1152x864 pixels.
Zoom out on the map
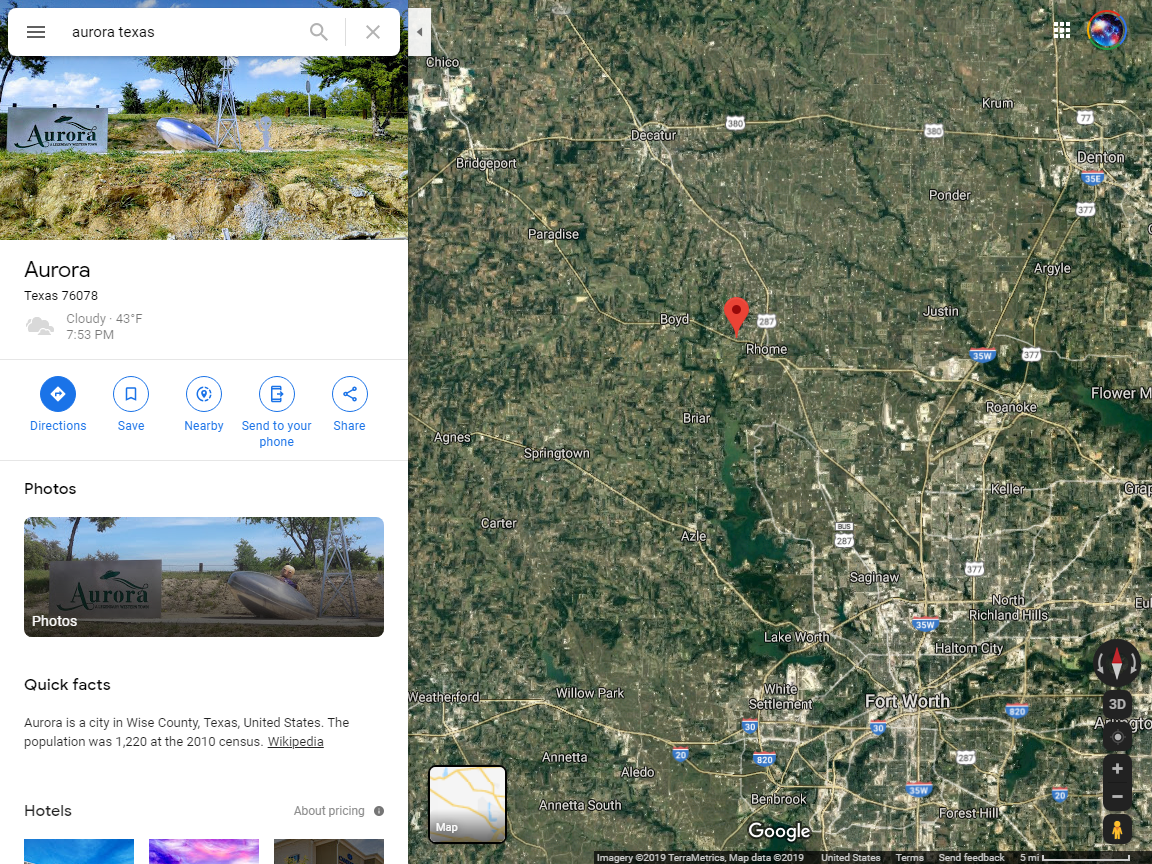pyautogui.click(x=1117, y=797)
